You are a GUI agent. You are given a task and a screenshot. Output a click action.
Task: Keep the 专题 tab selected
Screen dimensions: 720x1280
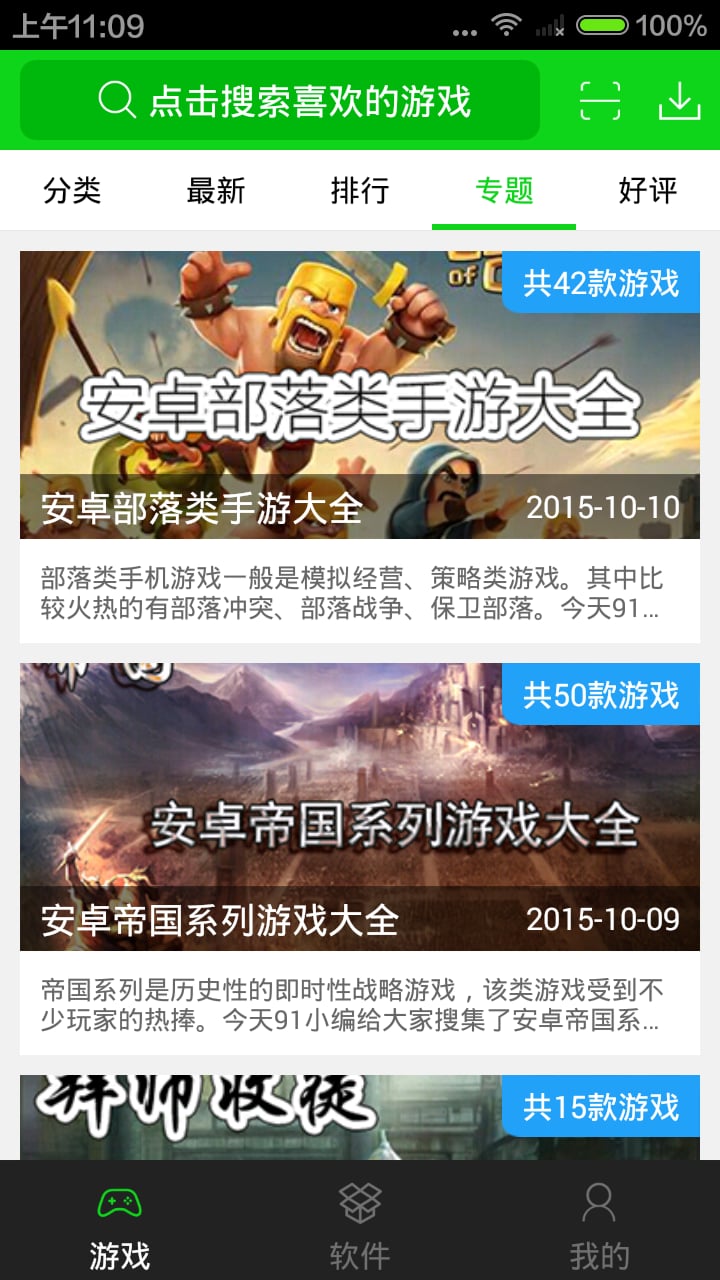pos(504,191)
